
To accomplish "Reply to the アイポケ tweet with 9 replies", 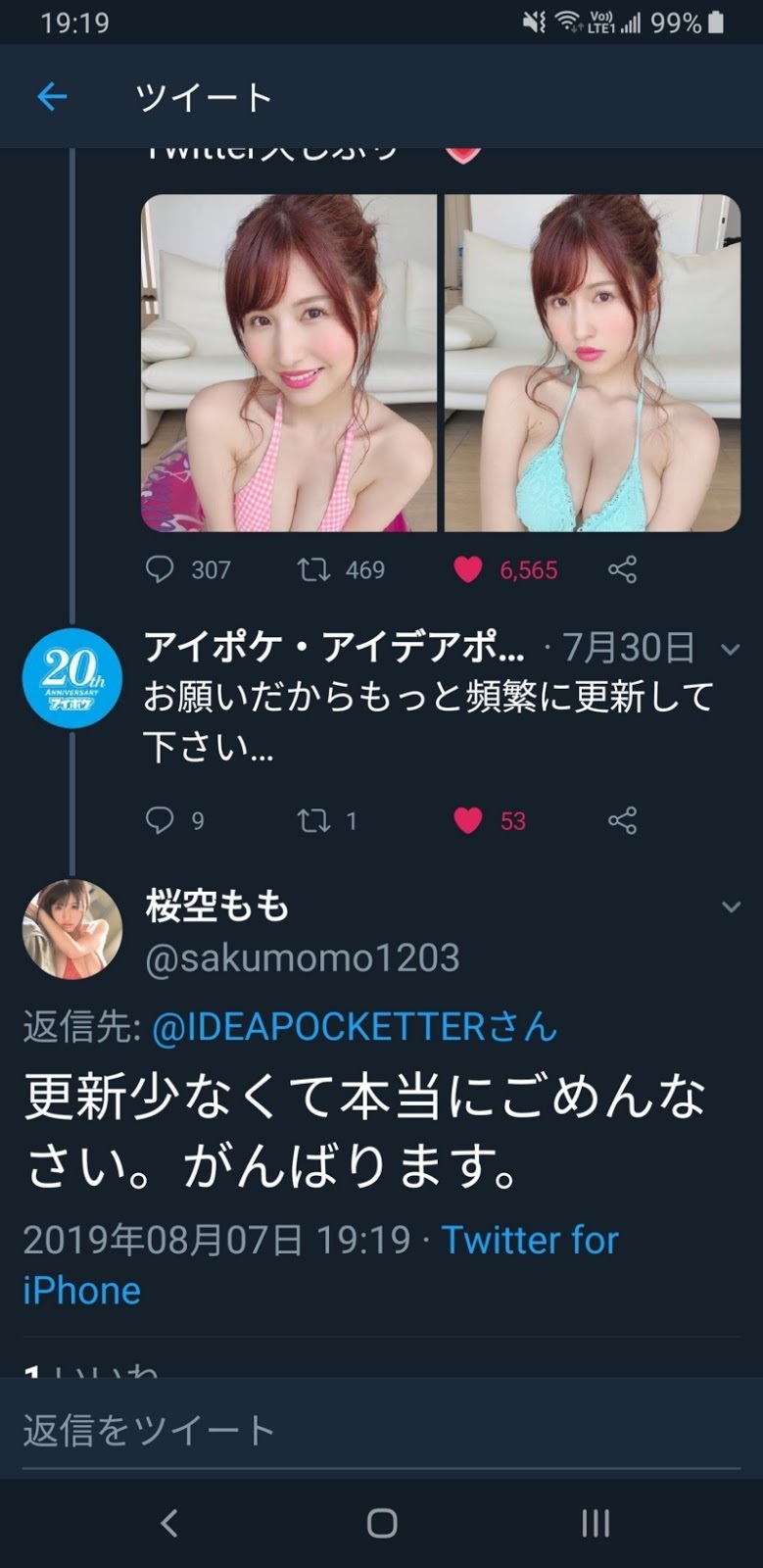I will point(159,819).
